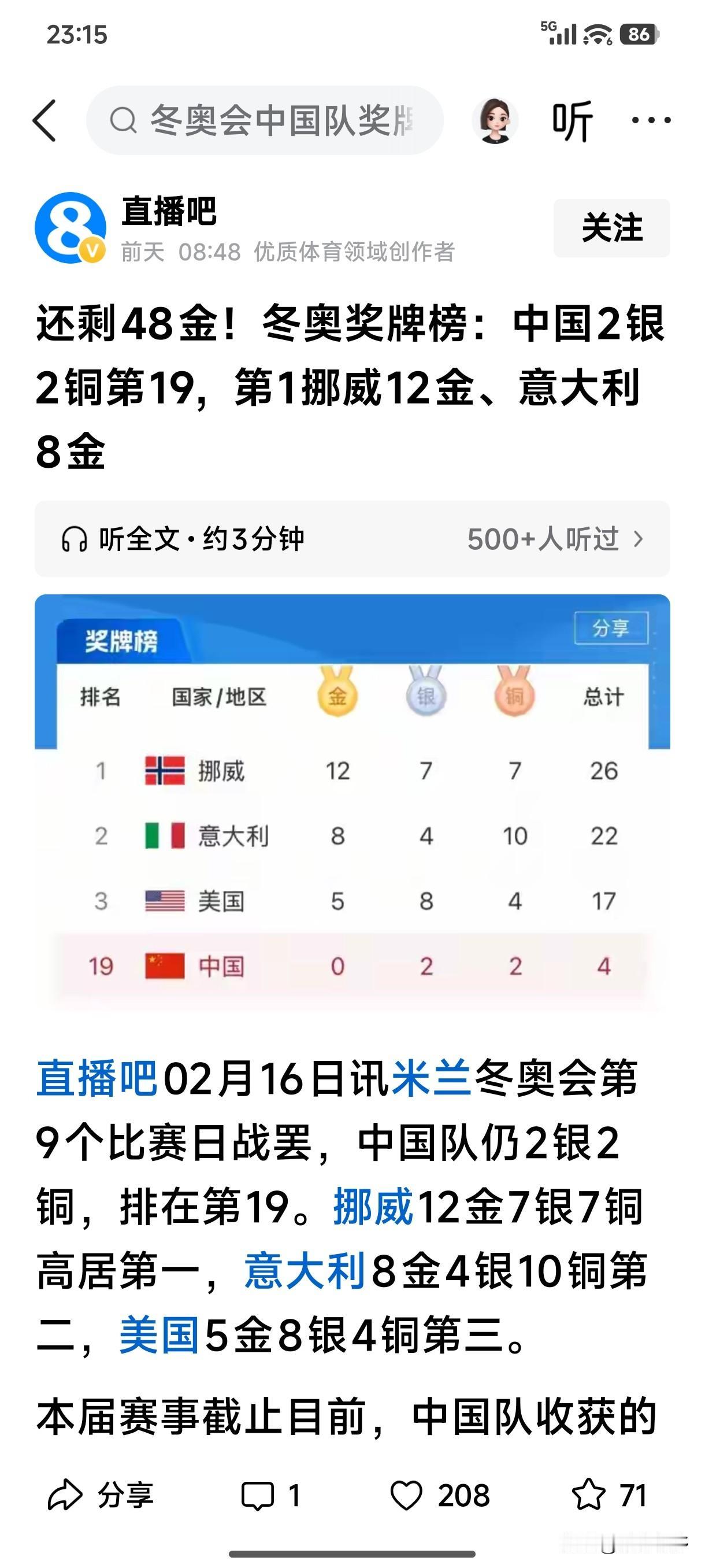Tap the magnifier icon in the search bar
Screen dimensions: 705x1568
[125, 119]
